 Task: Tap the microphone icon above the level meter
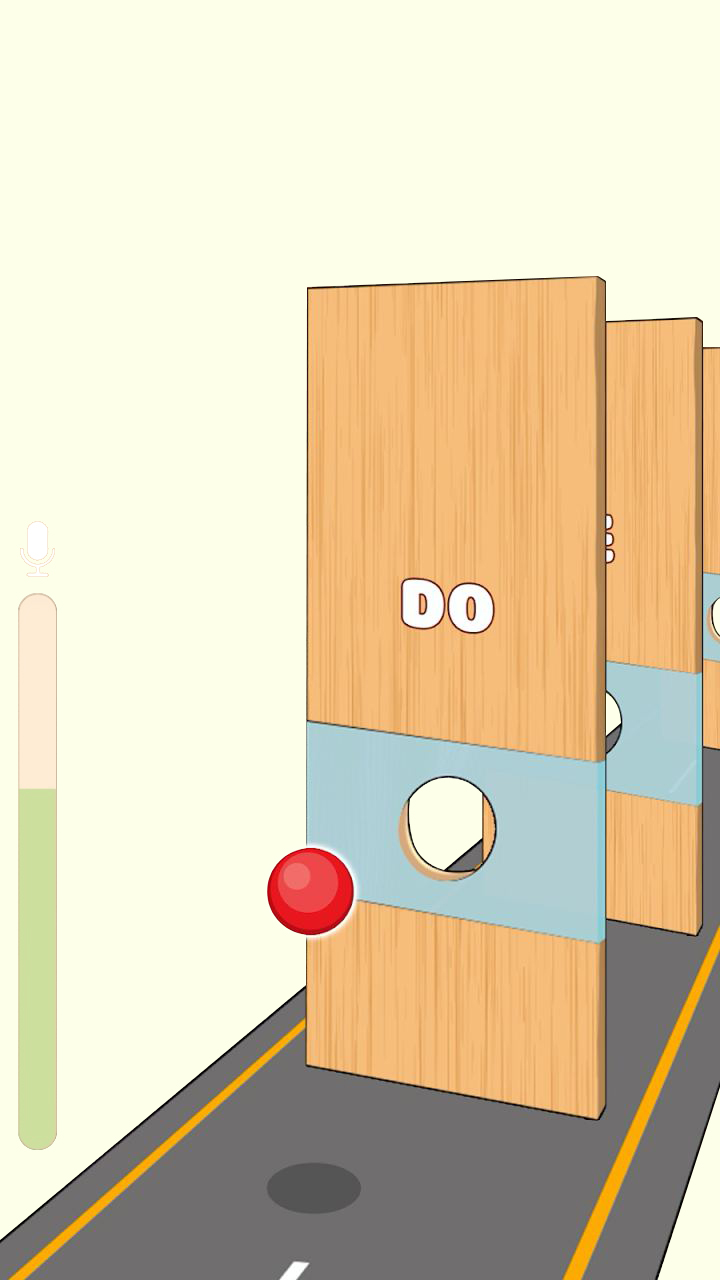pos(38,548)
